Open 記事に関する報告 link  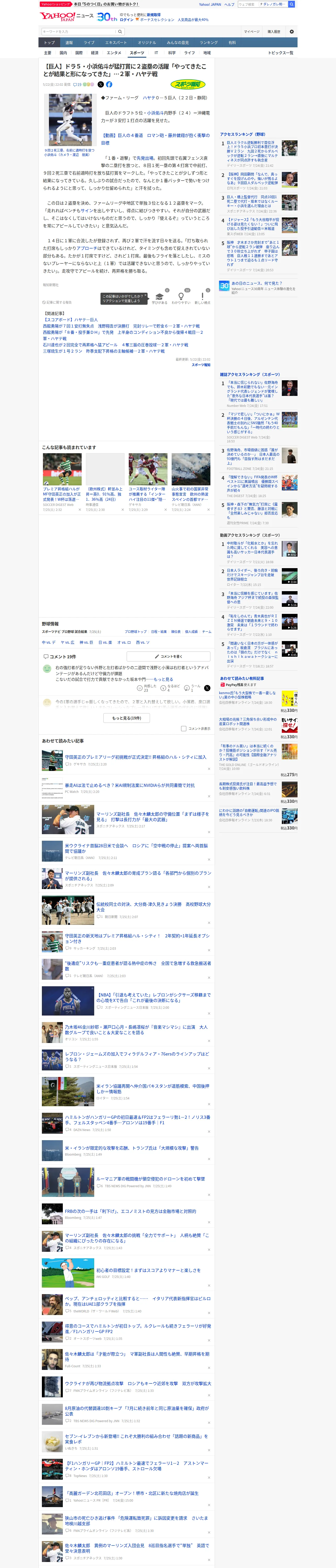point(57,303)
